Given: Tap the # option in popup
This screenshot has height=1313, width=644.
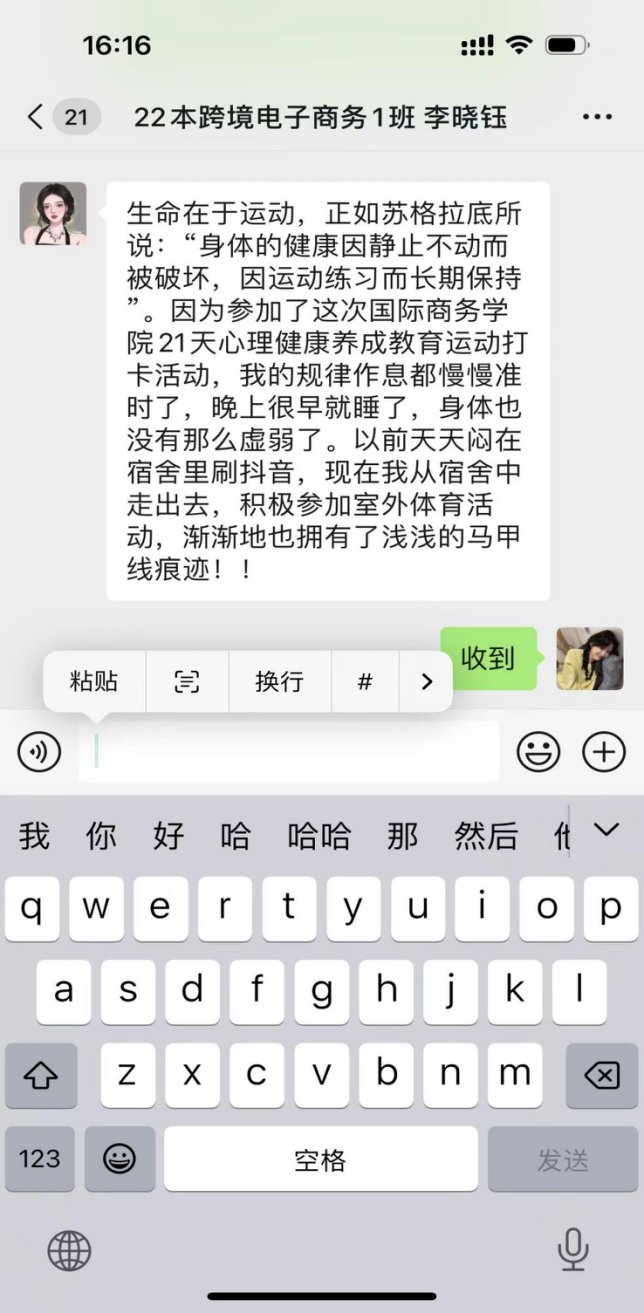Looking at the screenshot, I should (365, 682).
